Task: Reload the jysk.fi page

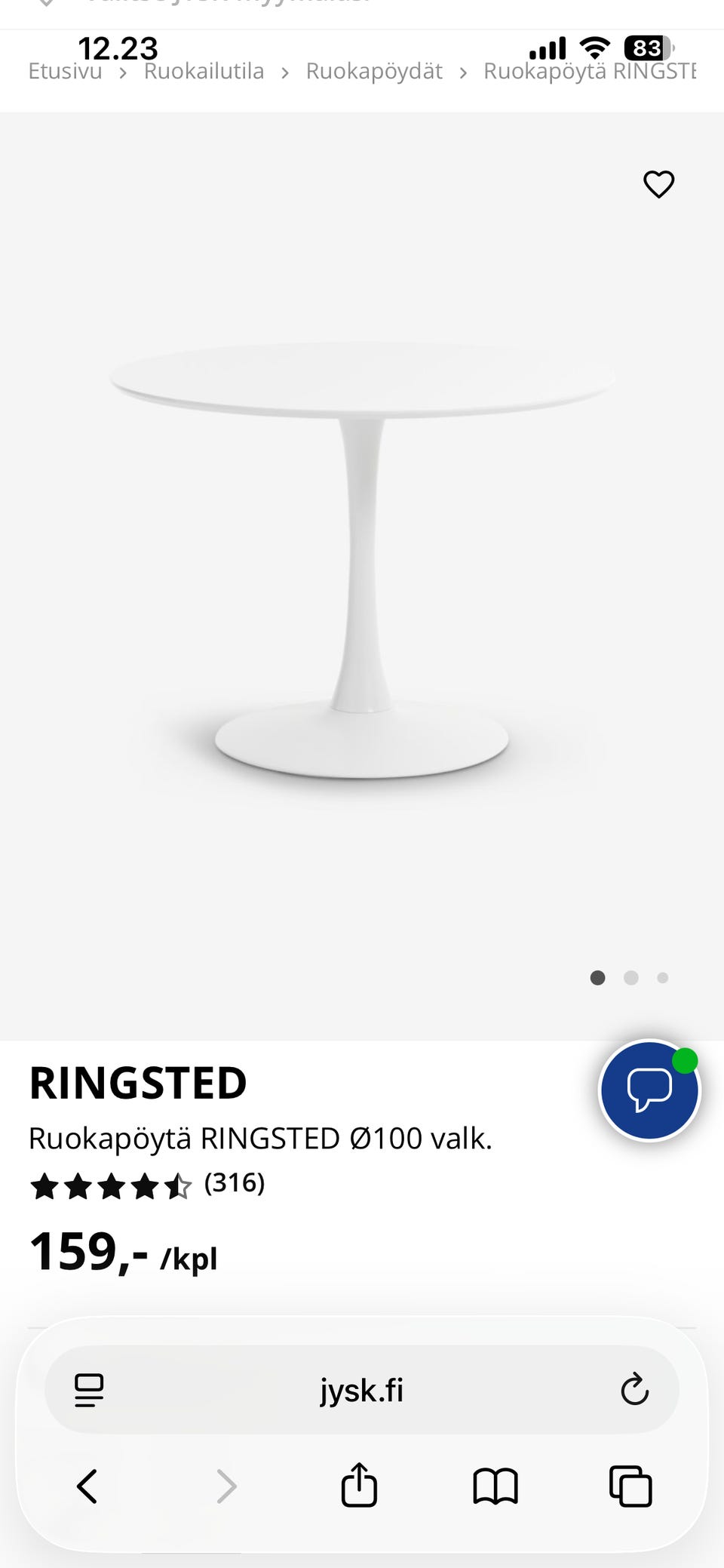Action: tap(634, 1389)
